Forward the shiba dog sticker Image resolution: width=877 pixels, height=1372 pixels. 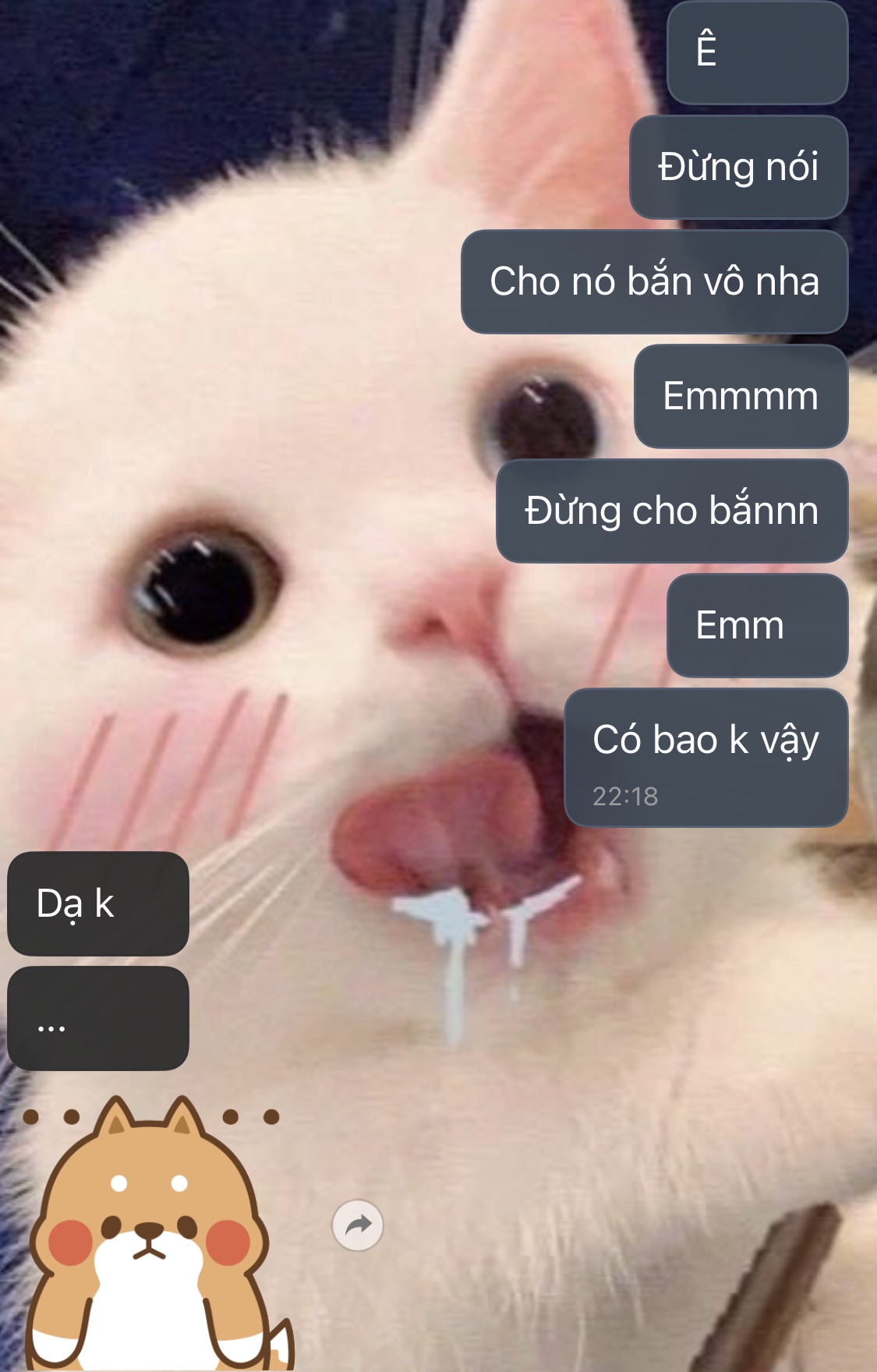[358, 1225]
